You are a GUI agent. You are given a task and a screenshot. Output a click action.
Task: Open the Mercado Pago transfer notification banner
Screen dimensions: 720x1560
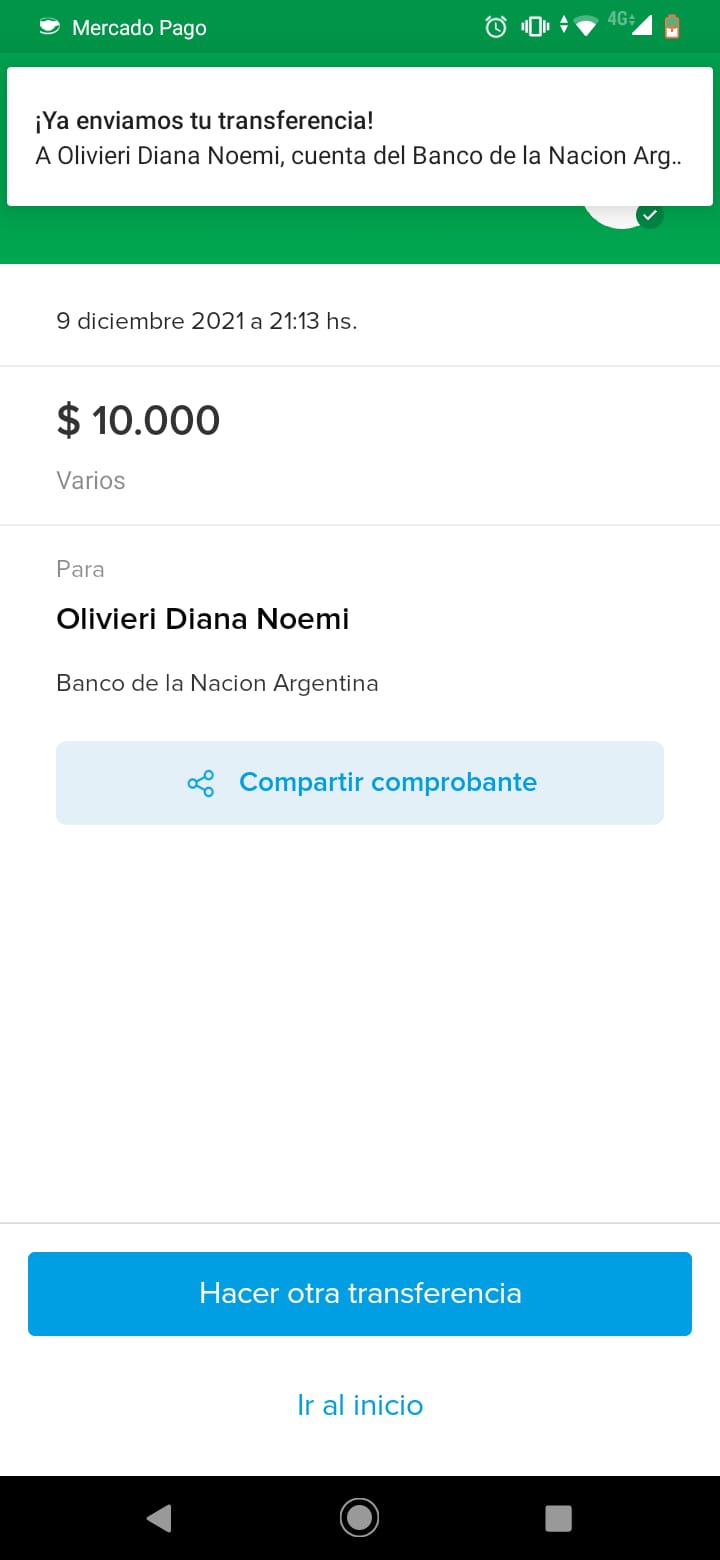point(360,137)
